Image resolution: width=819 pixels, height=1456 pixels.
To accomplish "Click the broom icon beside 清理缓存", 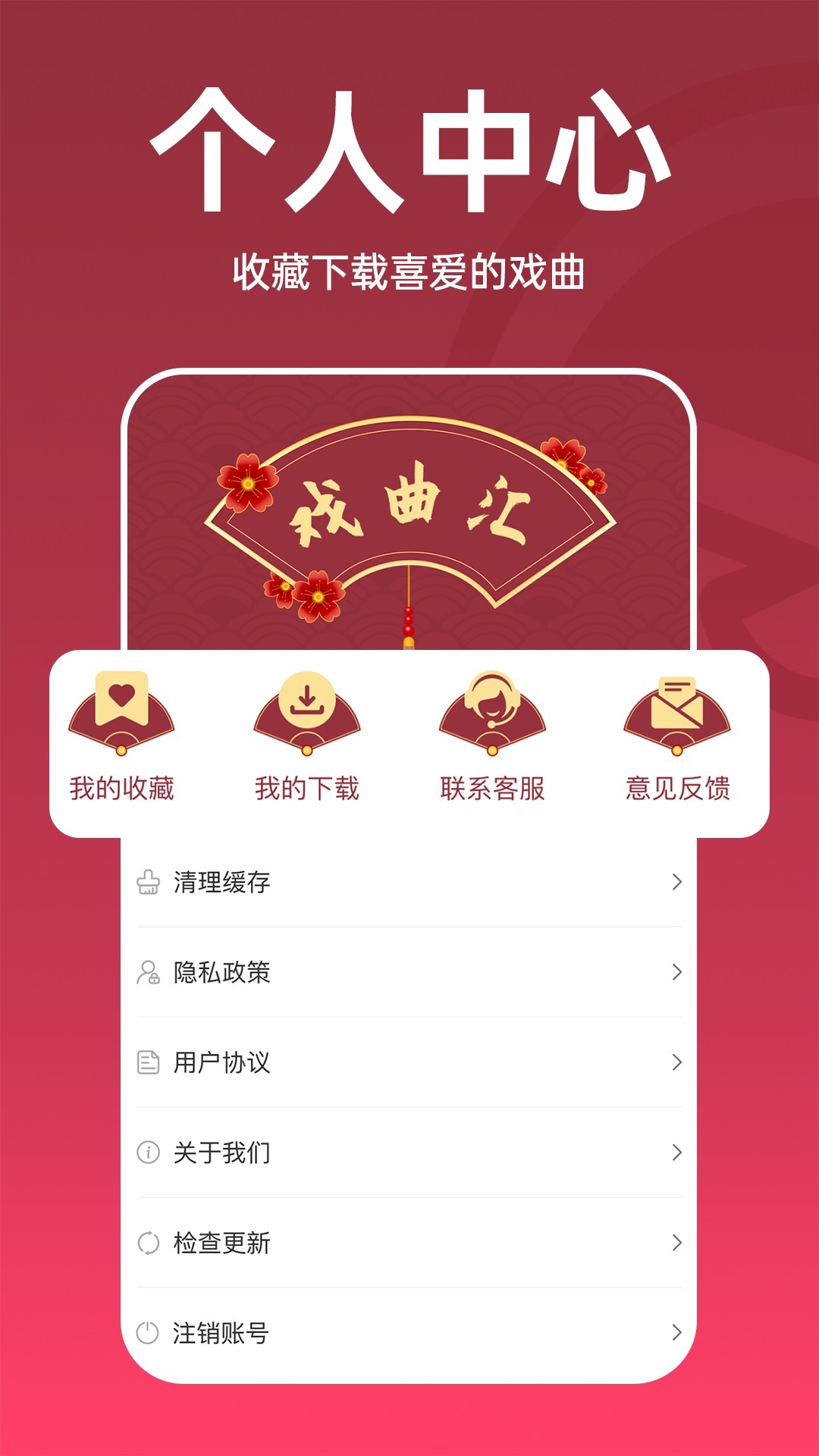I will click(x=149, y=881).
